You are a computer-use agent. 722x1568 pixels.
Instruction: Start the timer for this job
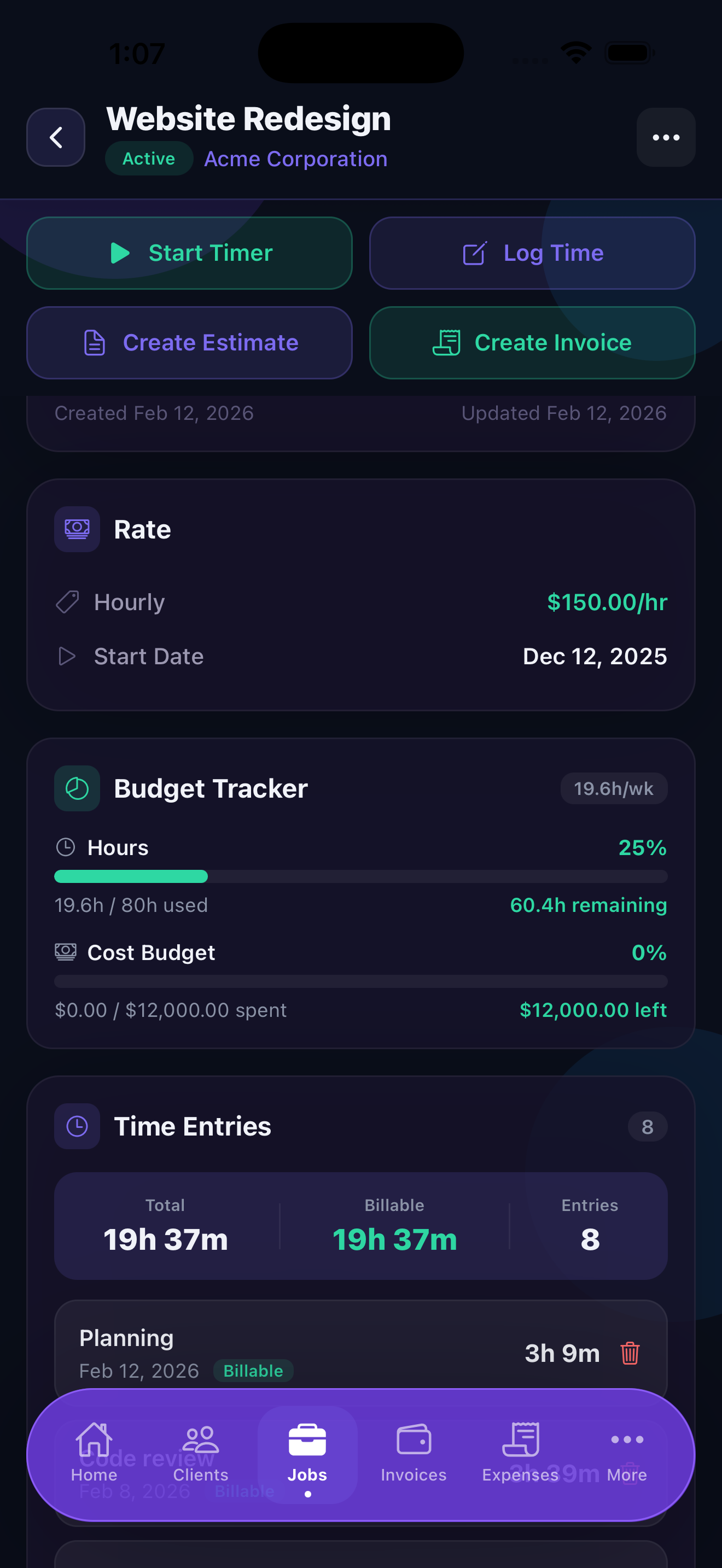click(189, 253)
